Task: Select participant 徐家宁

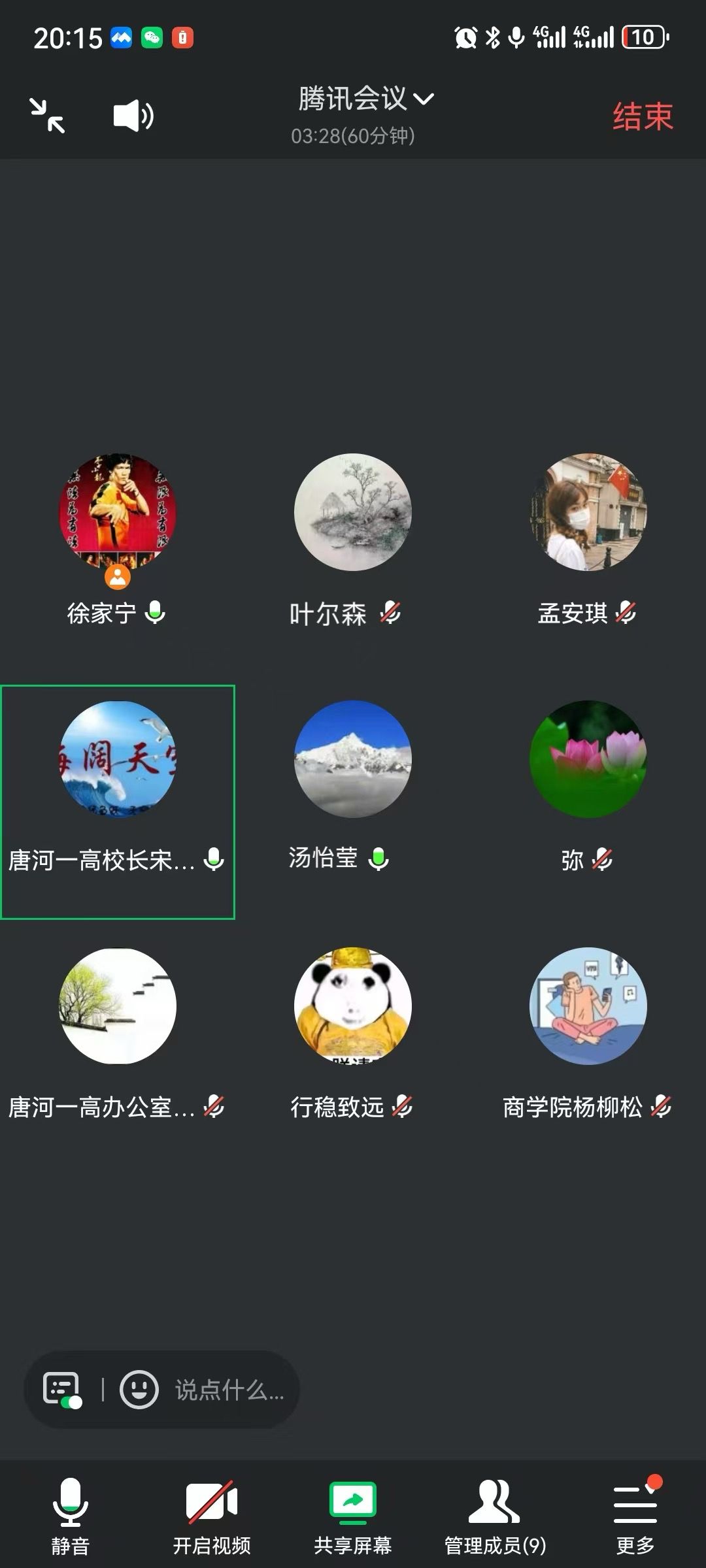Action: [x=118, y=512]
